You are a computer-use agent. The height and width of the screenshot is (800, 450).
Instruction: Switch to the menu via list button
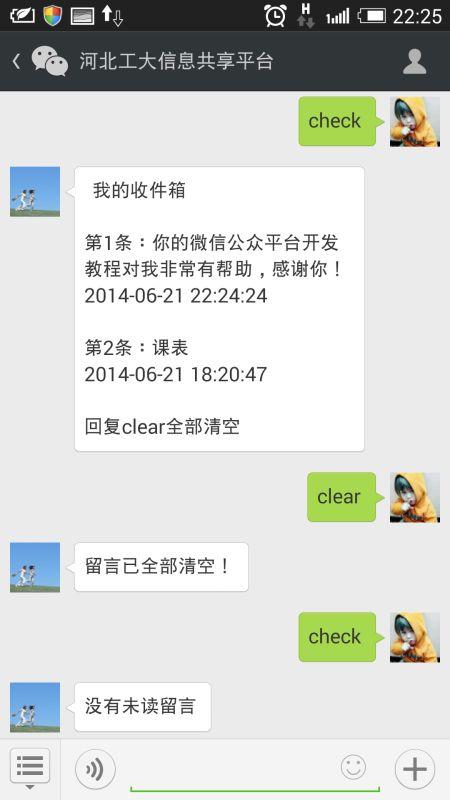point(30,768)
